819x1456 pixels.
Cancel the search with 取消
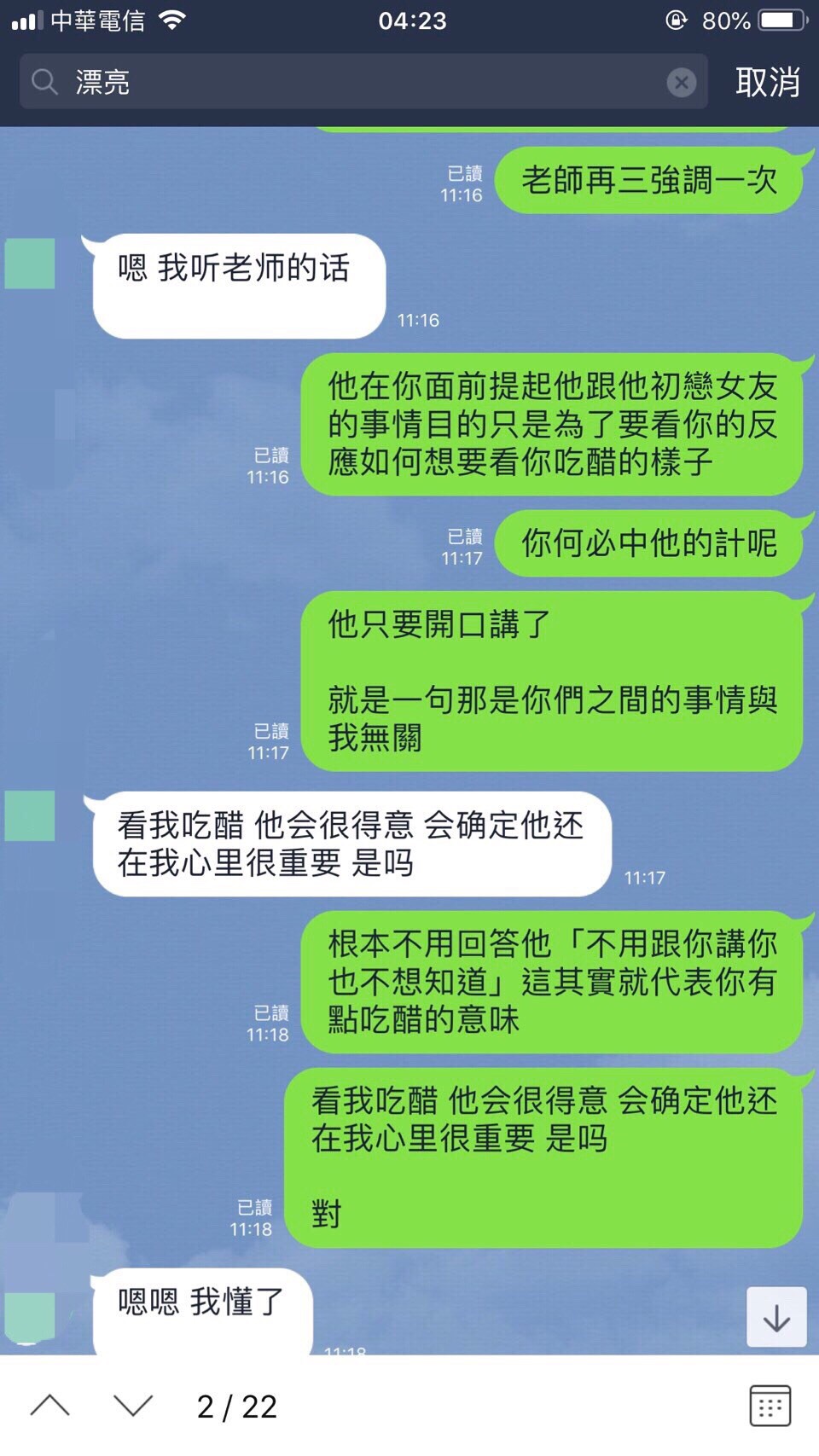click(x=767, y=82)
